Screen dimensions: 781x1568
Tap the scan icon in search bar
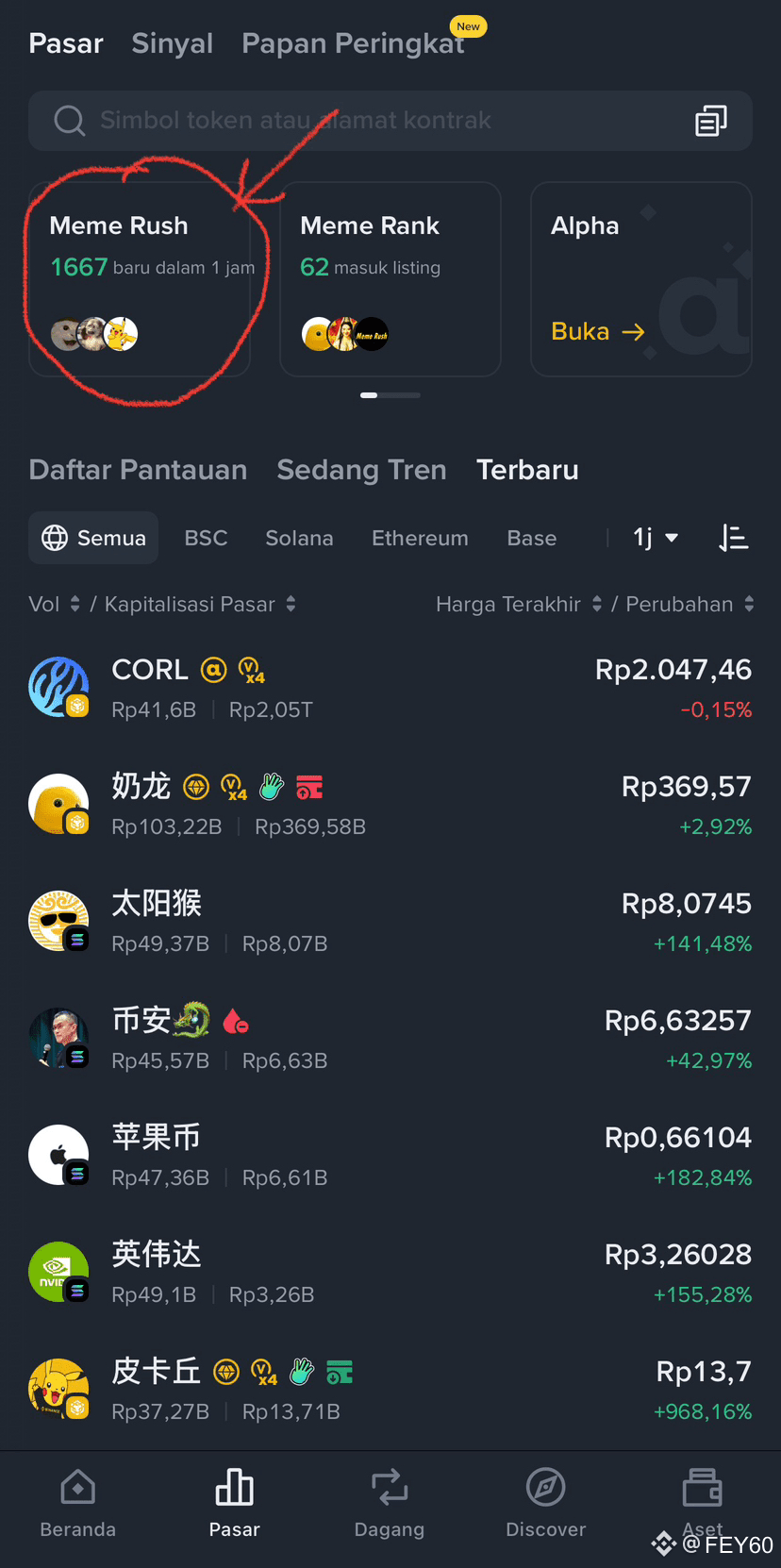[x=710, y=121]
